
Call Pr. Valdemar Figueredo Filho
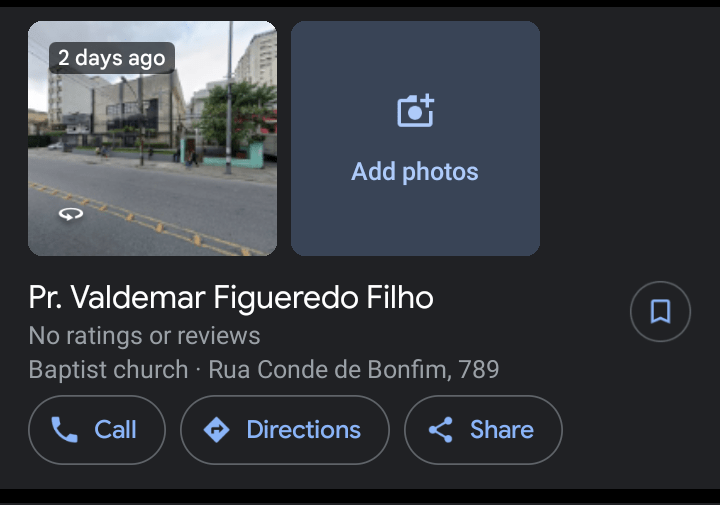97,430
